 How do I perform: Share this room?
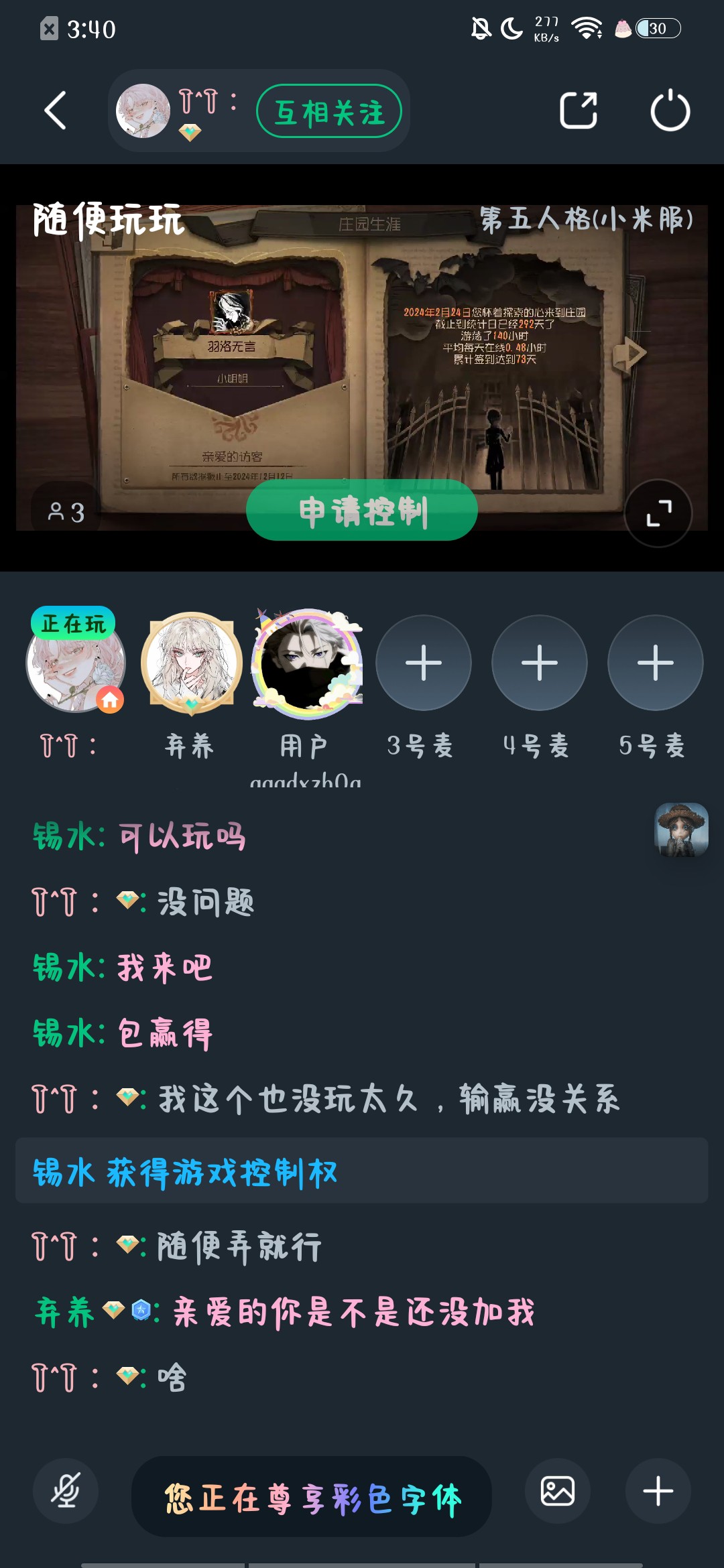coord(579,111)
